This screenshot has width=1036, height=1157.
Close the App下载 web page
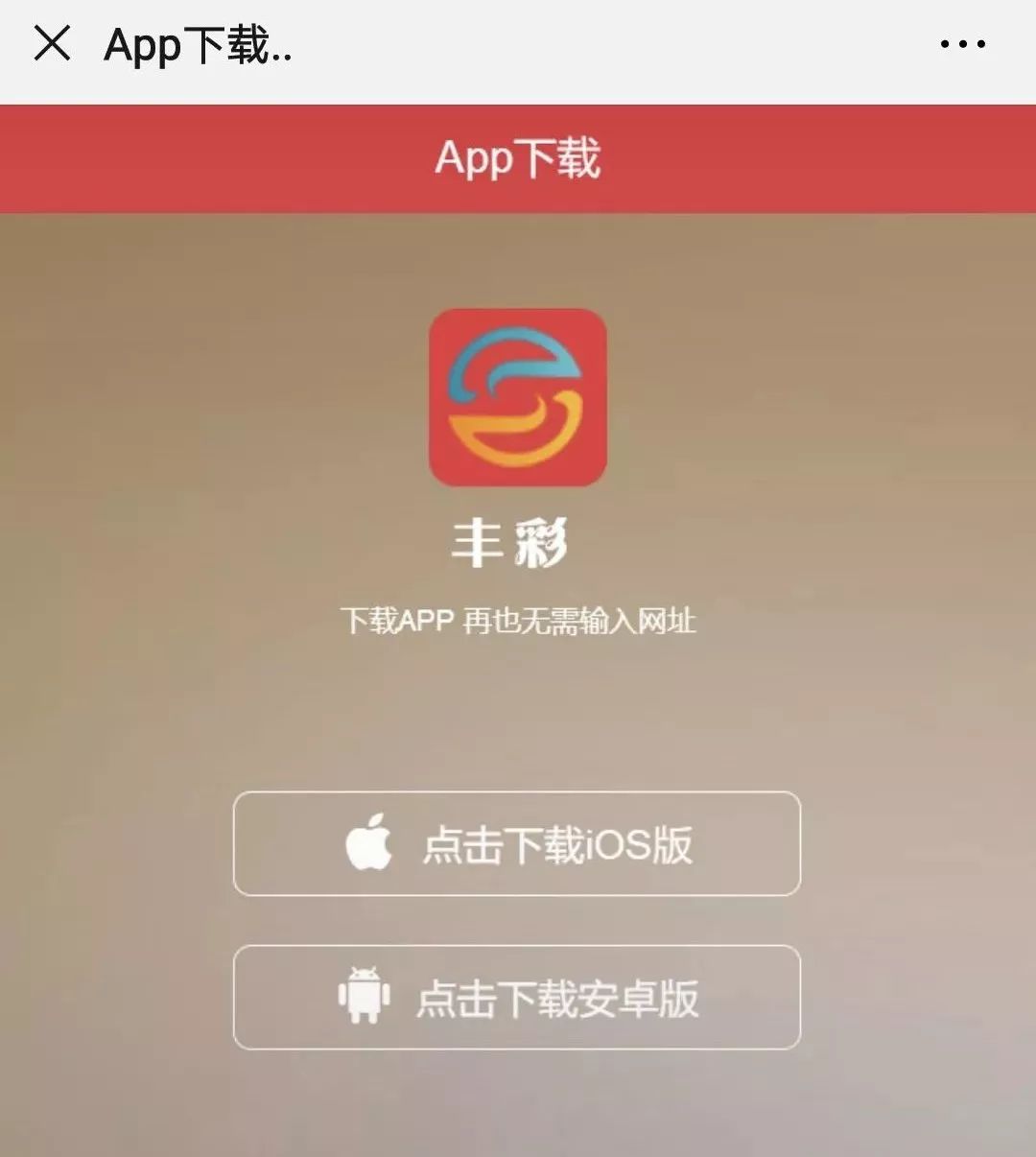tap(52, 44)
